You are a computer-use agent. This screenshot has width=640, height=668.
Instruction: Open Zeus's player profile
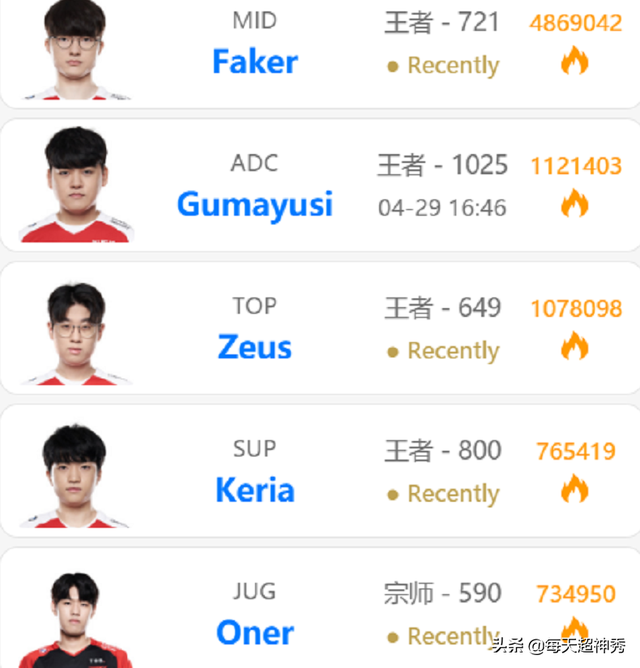pos(255,348)
